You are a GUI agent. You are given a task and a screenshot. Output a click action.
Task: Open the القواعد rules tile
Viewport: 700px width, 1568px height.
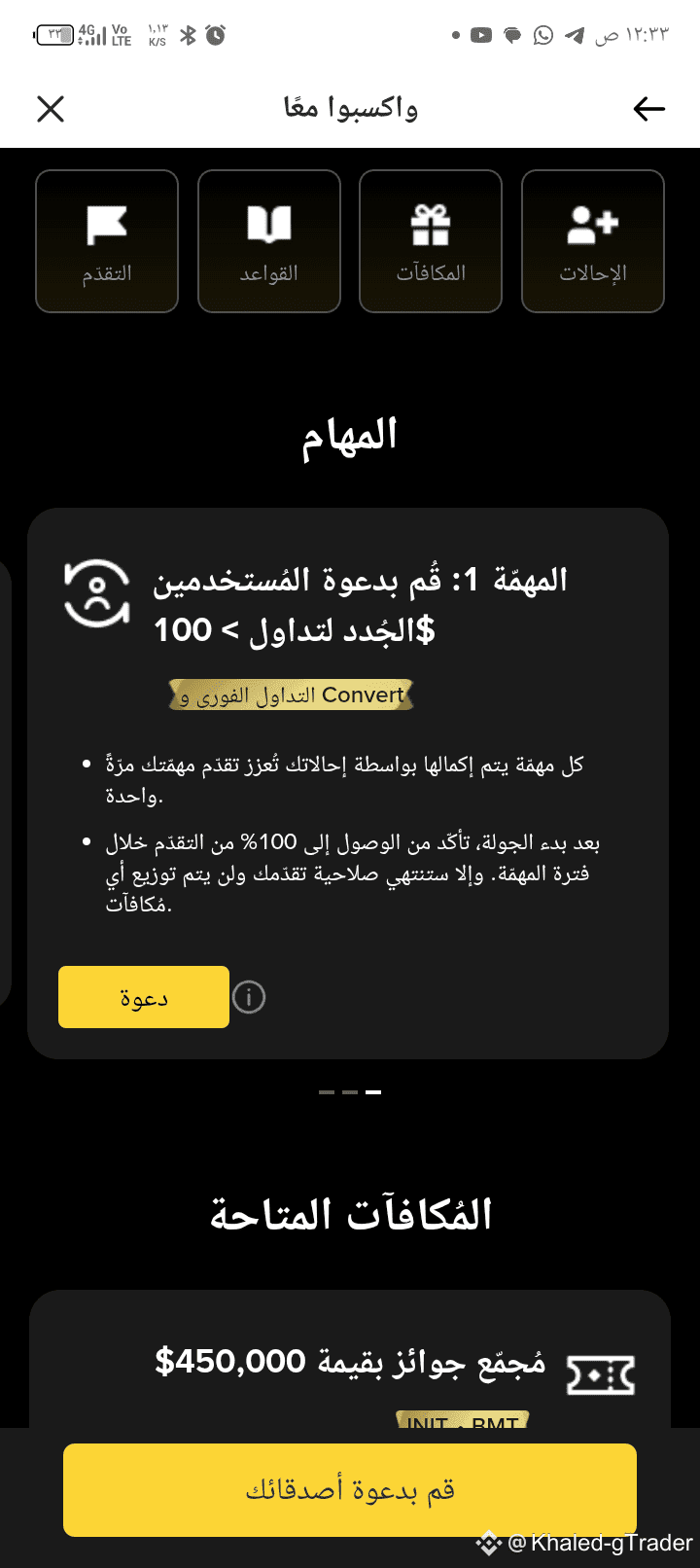[269, 241]
